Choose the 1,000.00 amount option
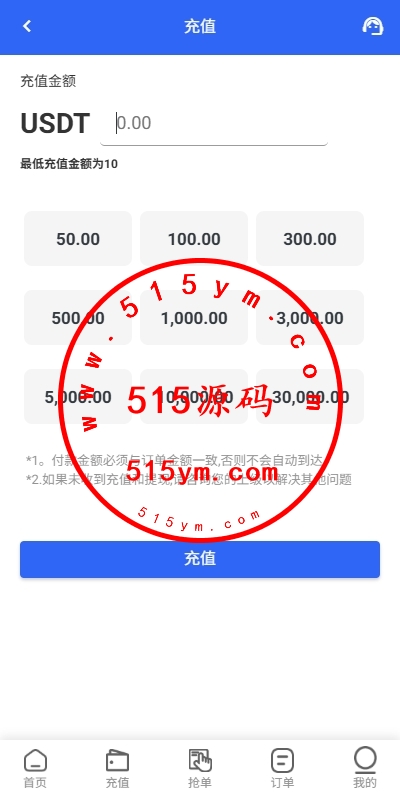The width and height of the screenshot is (400, 800). pyautogui.click(x=194, y=317)
